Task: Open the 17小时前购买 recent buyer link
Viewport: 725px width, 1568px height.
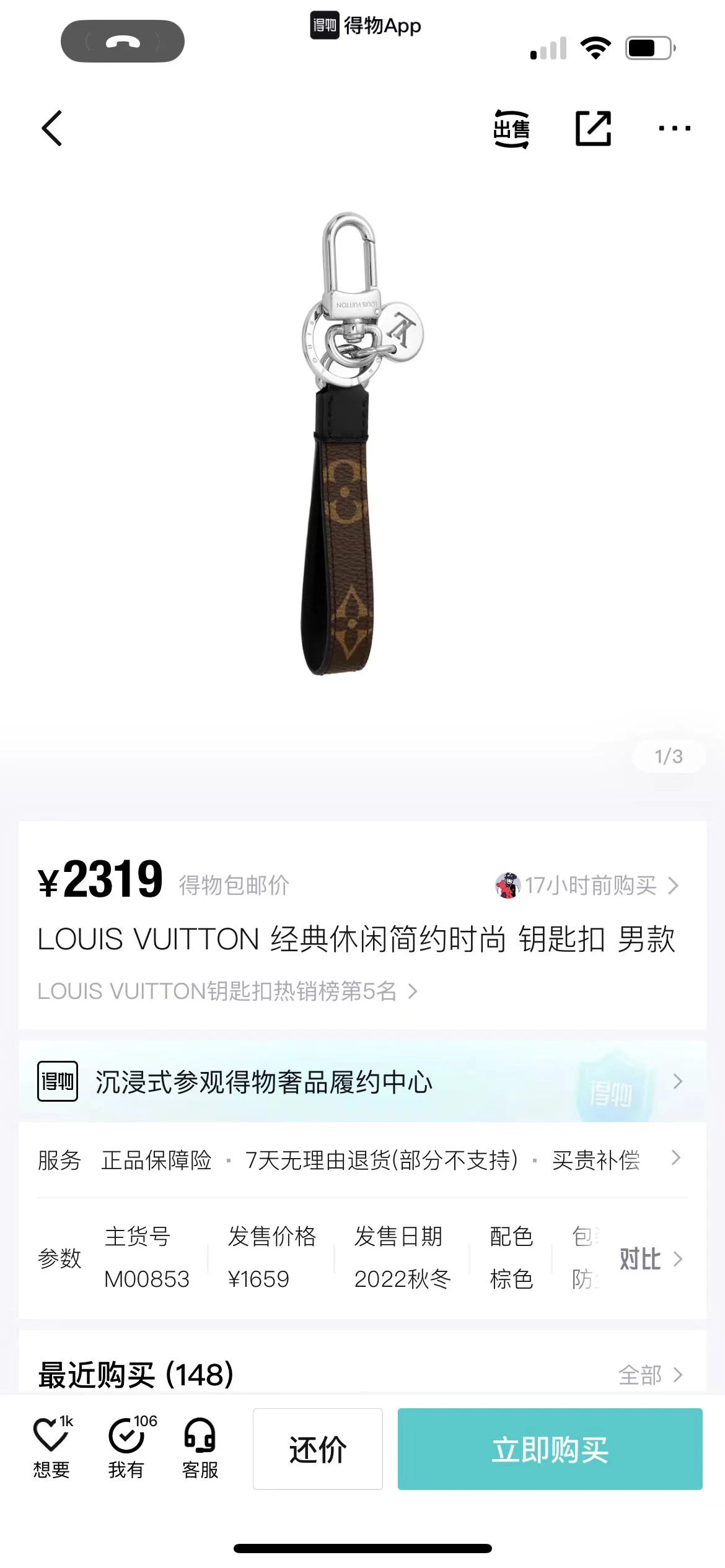Action: click(x=587, y=886)
